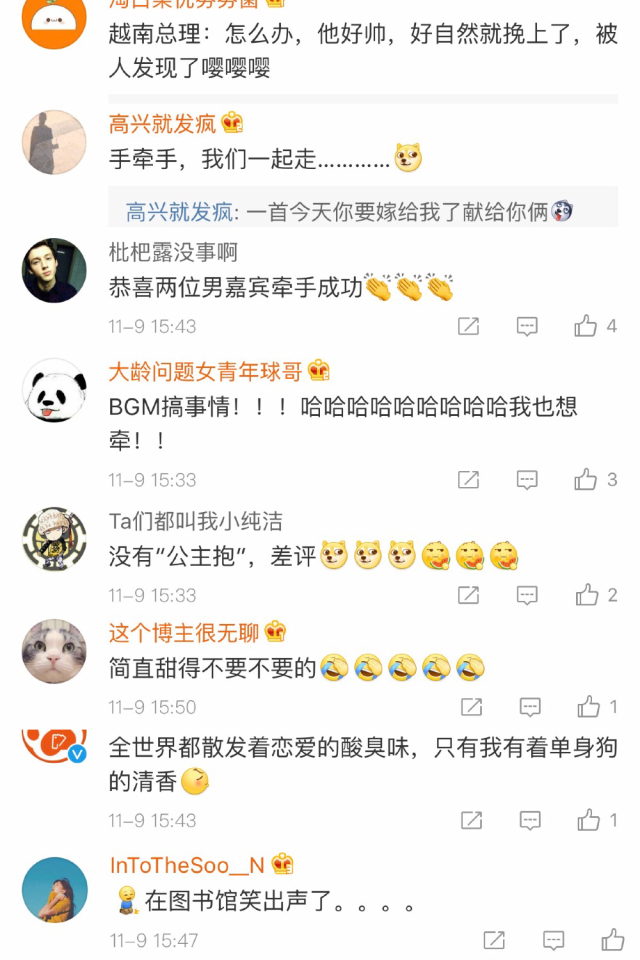Like the comment by Ta们都叫我小纯洁
Screen dimensions: 640x960
(x=587, y=595)
